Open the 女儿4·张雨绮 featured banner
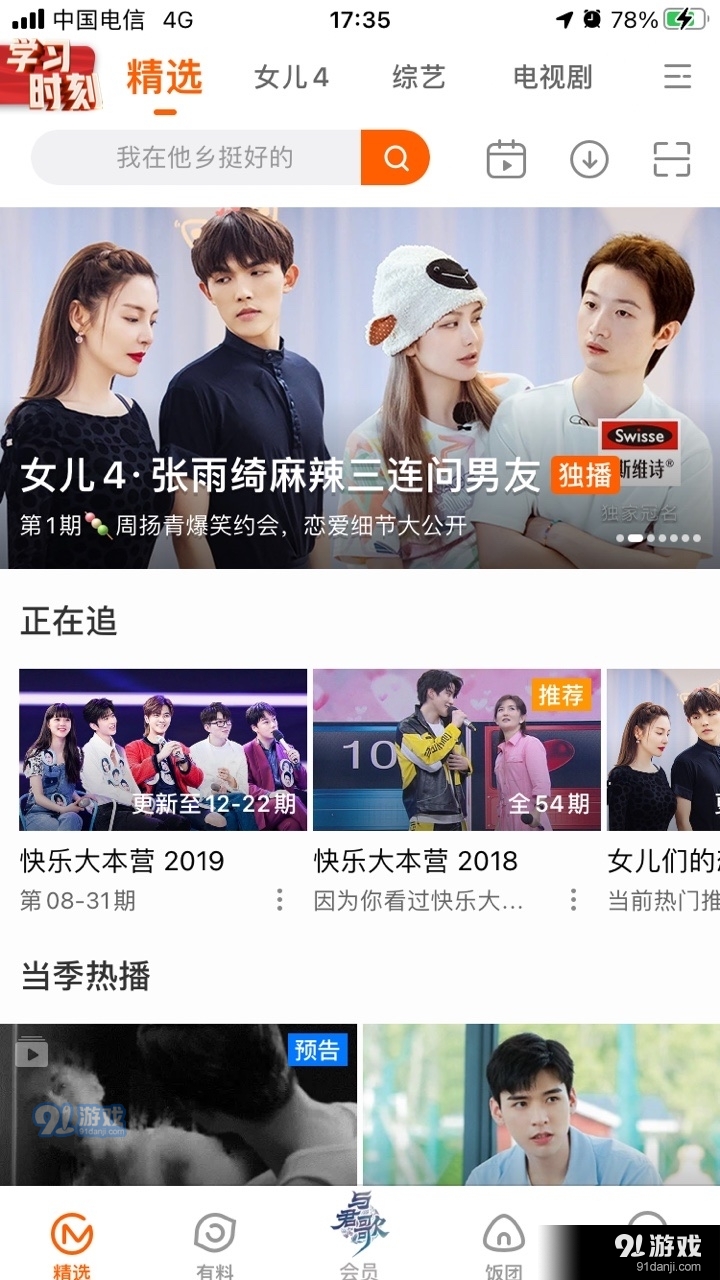Image resolution: width=720 pixels, height=1280 pixels. tap(360, 388)
